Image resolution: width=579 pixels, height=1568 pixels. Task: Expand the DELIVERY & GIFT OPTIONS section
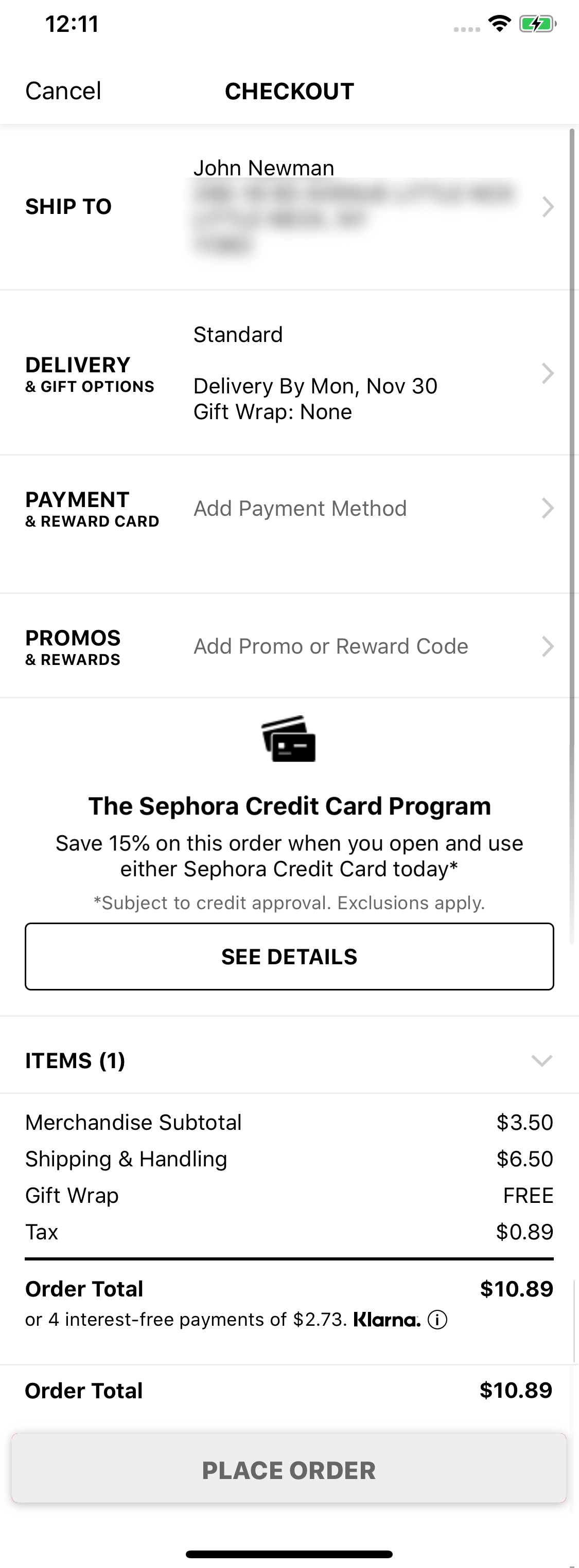pos(547,372)
